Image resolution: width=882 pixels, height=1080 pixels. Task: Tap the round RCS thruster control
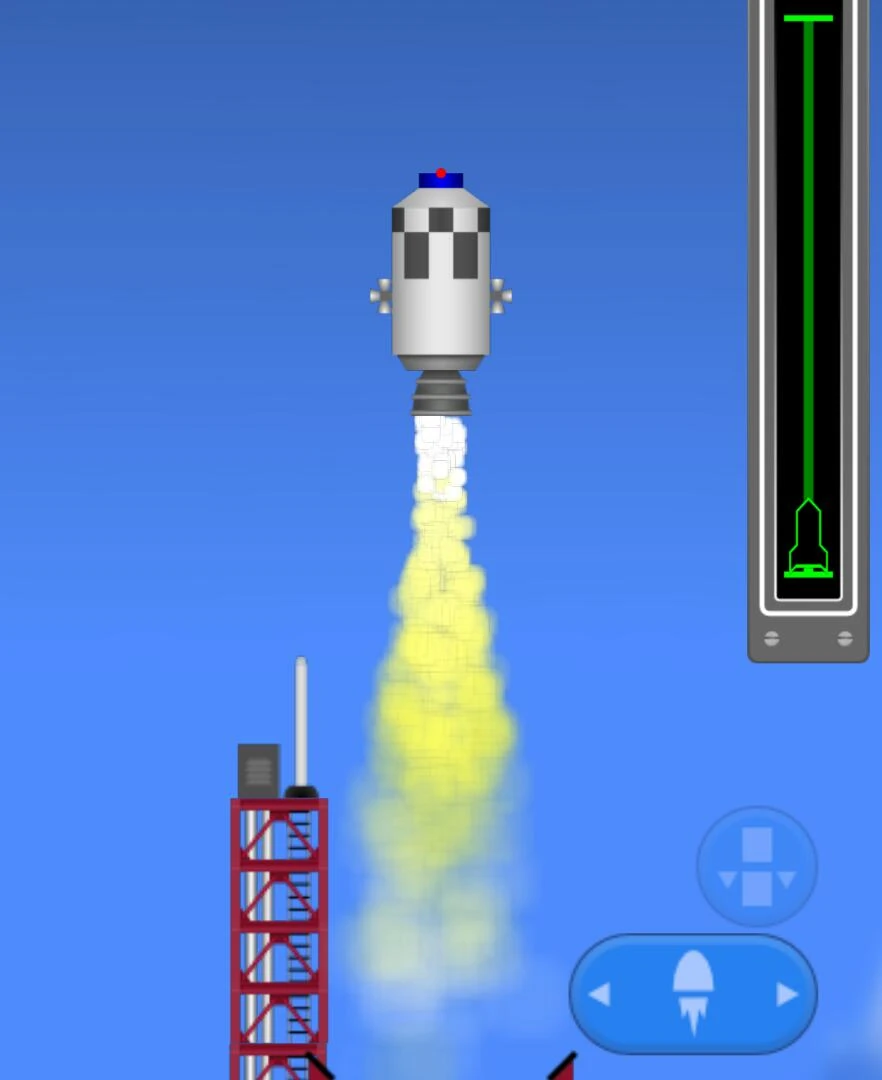point(757,866)
